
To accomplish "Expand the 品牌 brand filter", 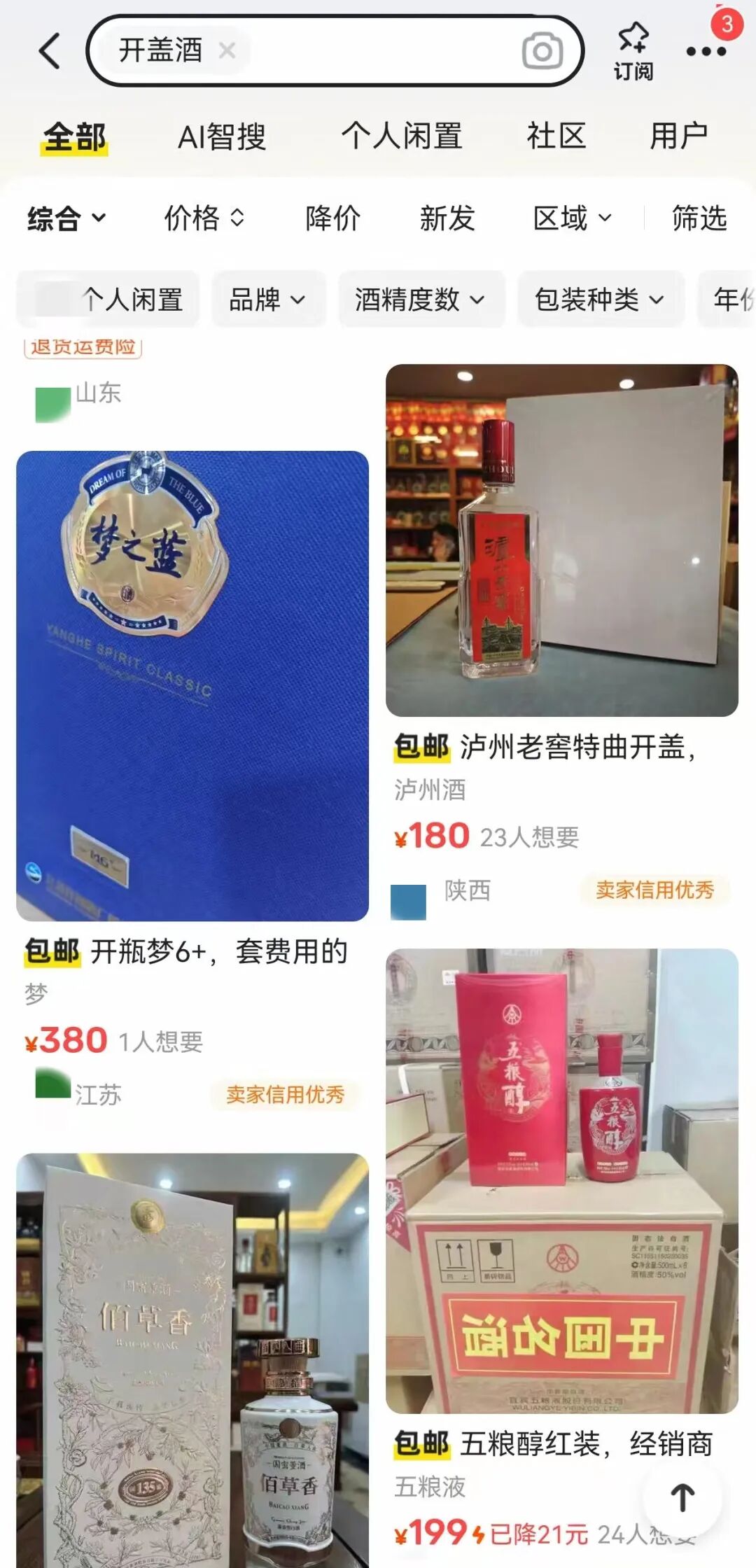I will (x=268, y=300).
